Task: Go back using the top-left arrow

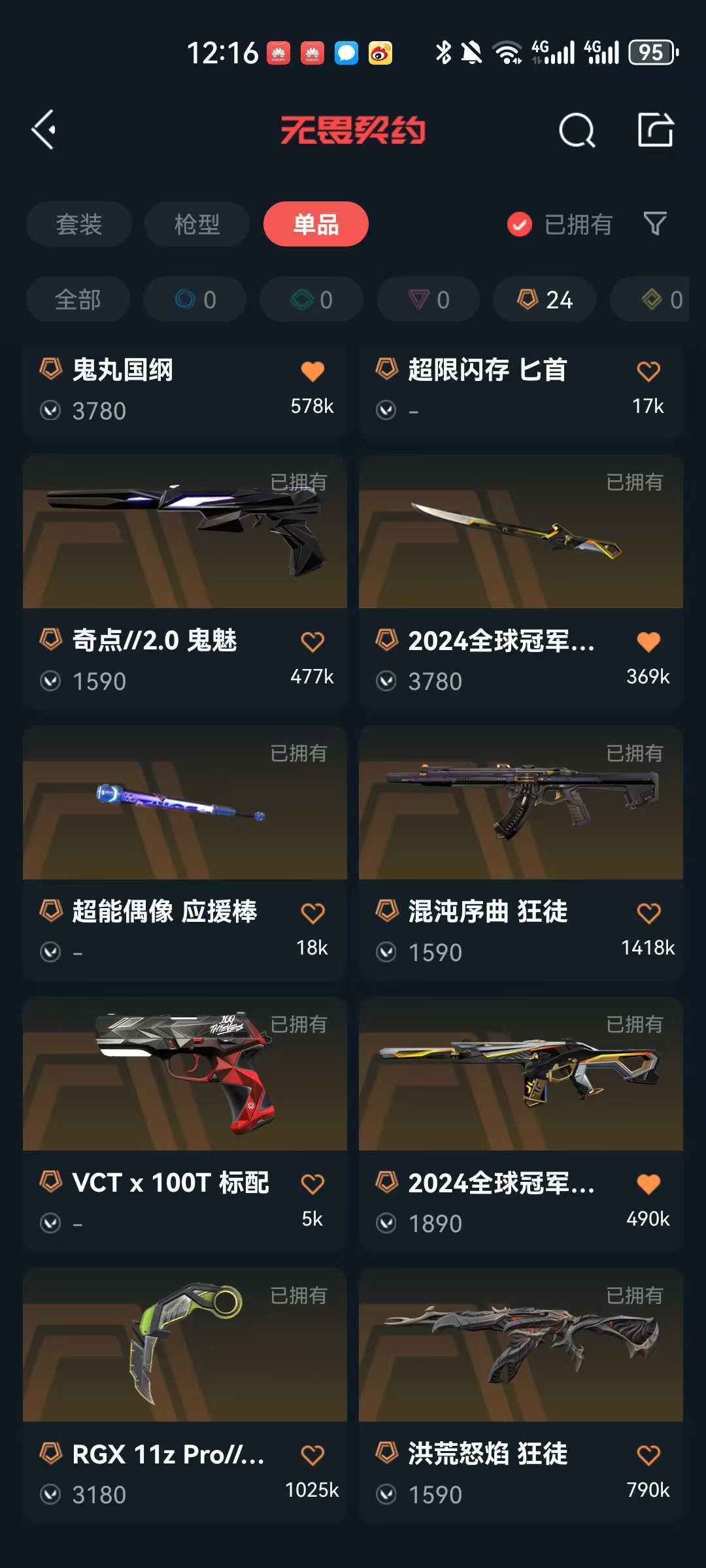Action: pyautogui.click(x=44, y=129)
